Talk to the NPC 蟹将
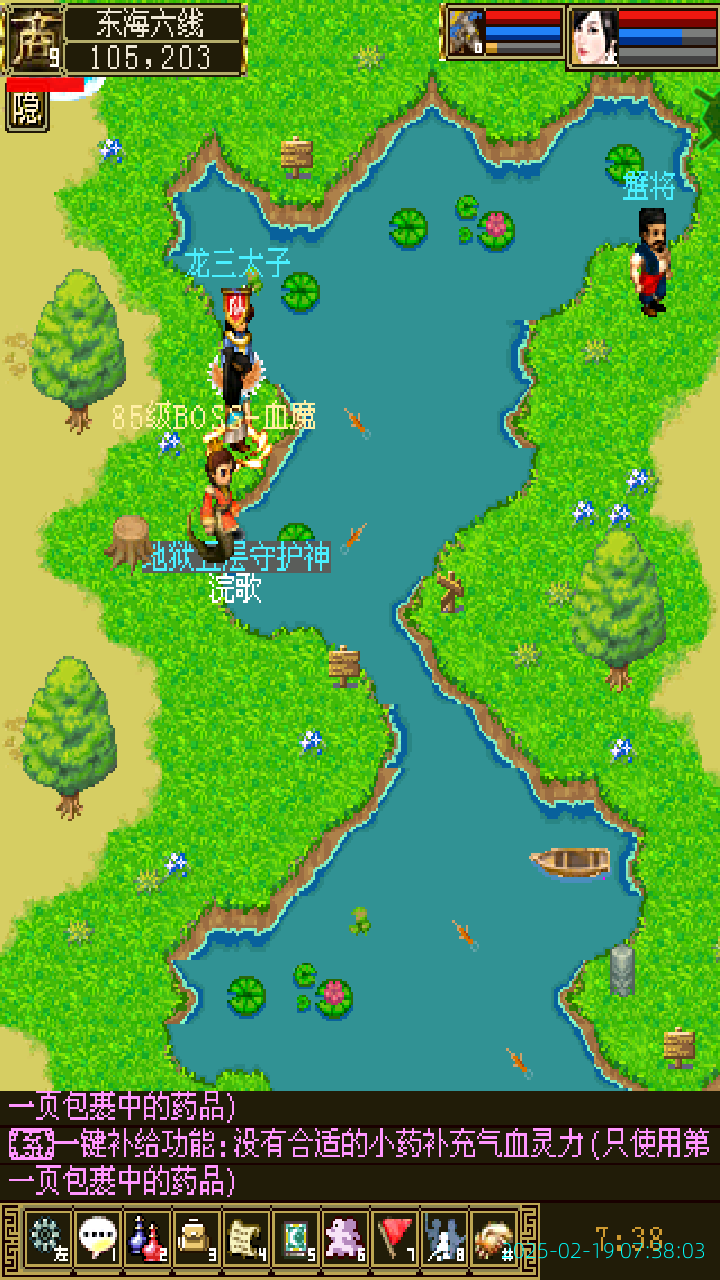This screenshot has height=1280, width=720. tap(650, 260)
